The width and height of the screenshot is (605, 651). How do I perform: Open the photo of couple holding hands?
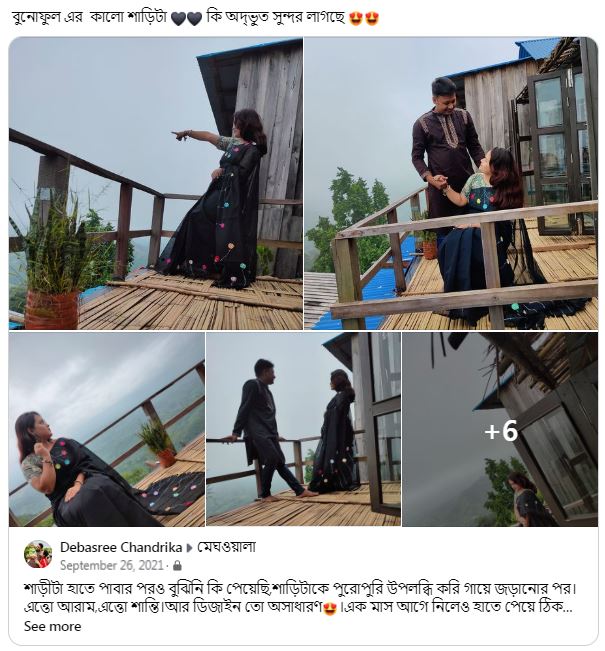pos(450,184)
